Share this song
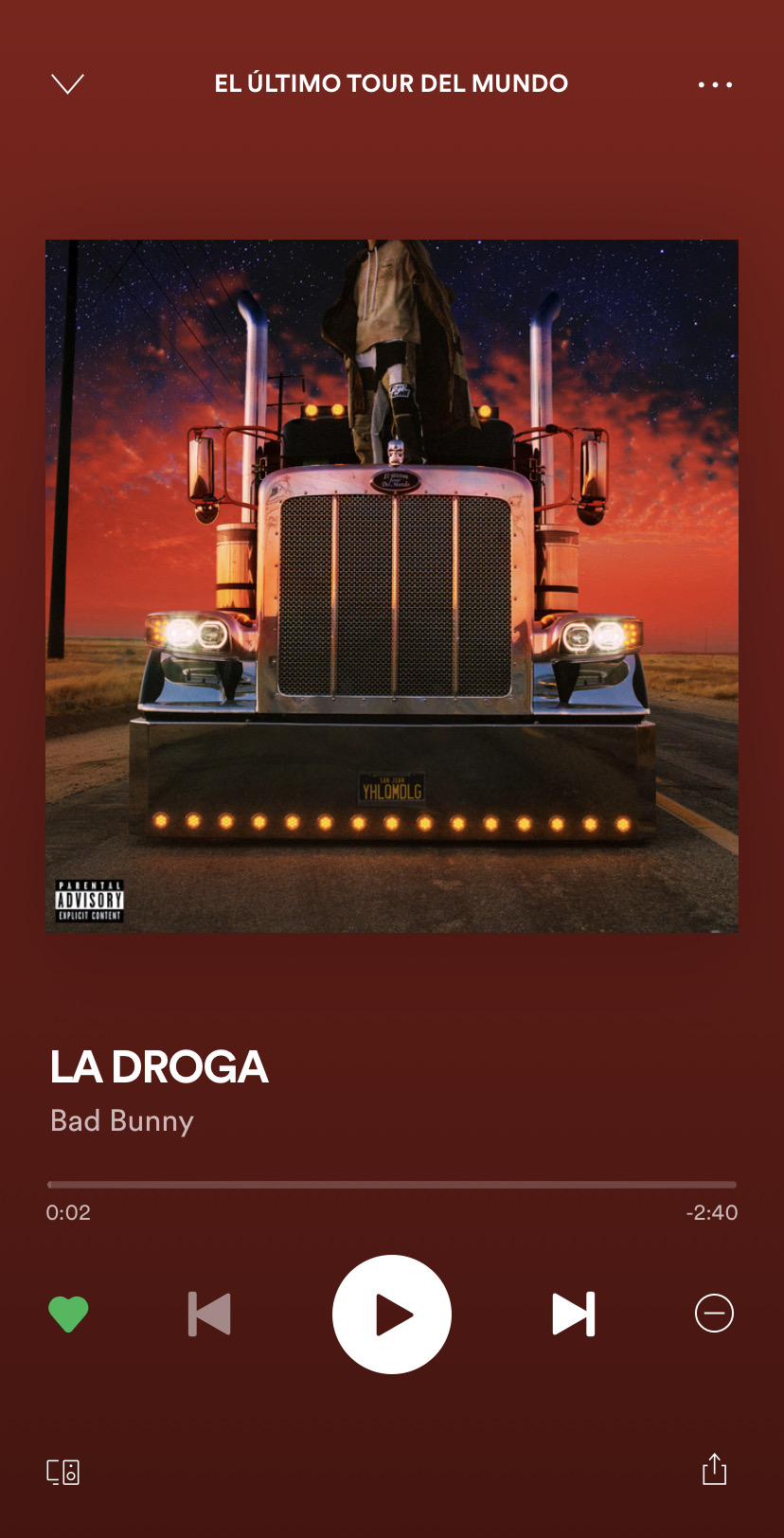This screenshot has width=784, height=1538. [714, 1470]
